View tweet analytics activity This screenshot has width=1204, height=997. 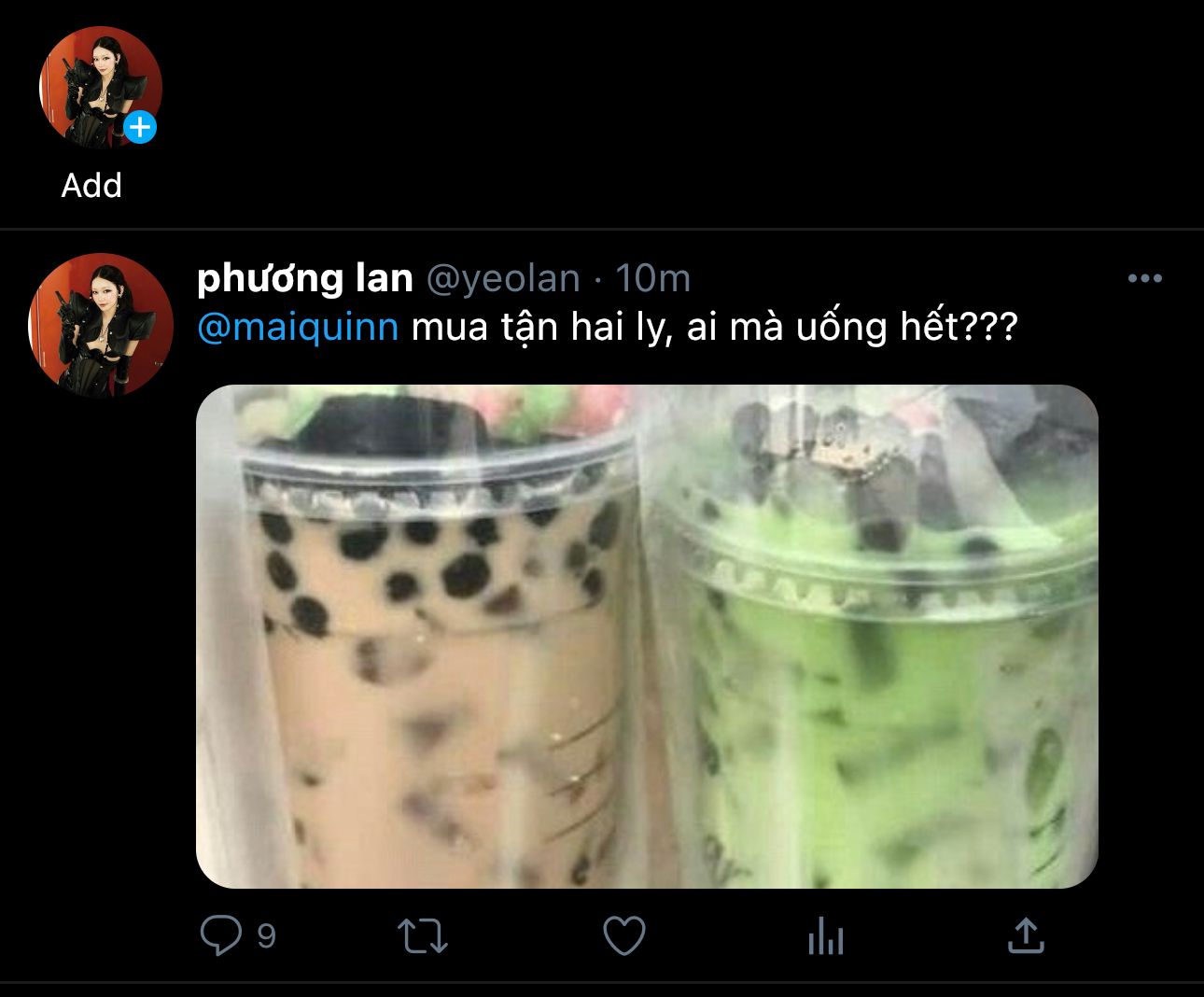click(x=826, y=935)
